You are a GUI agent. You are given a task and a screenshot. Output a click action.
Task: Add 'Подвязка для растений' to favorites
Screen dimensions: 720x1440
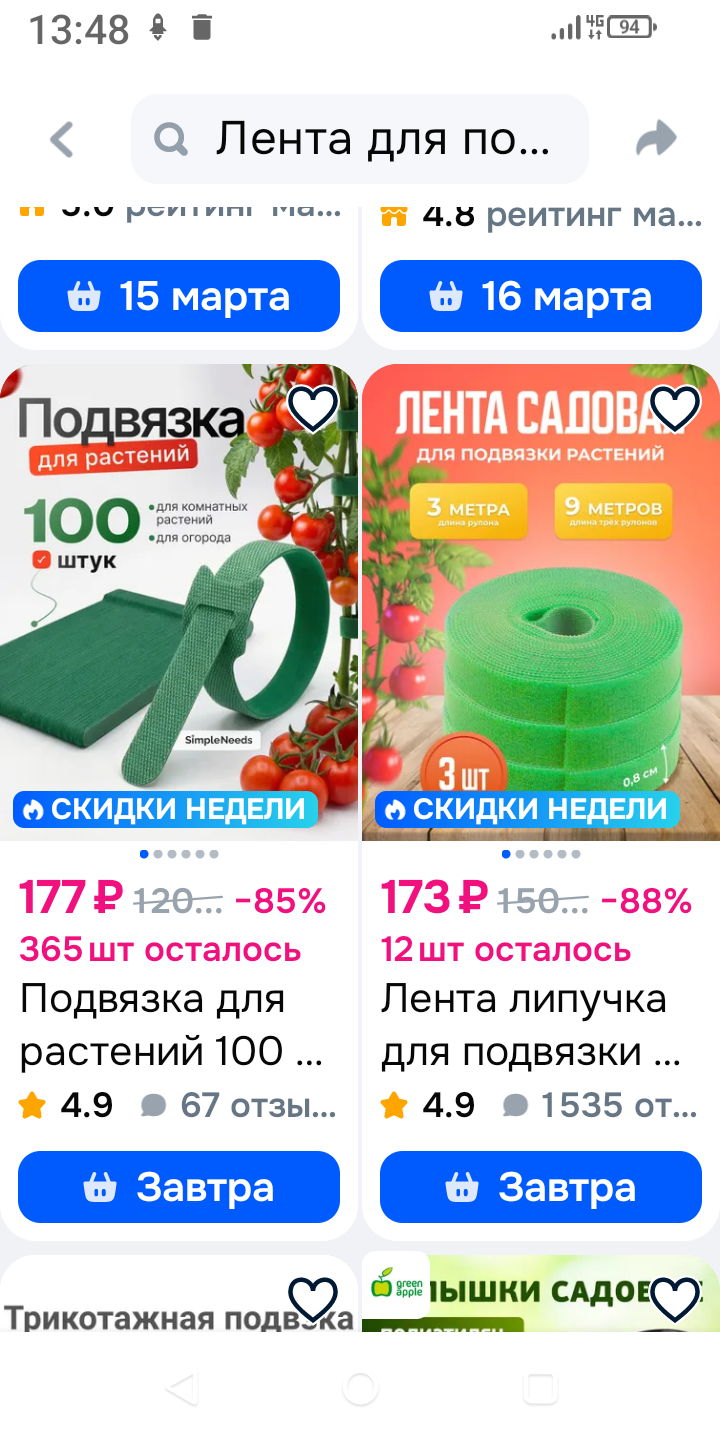coord(313,408)
